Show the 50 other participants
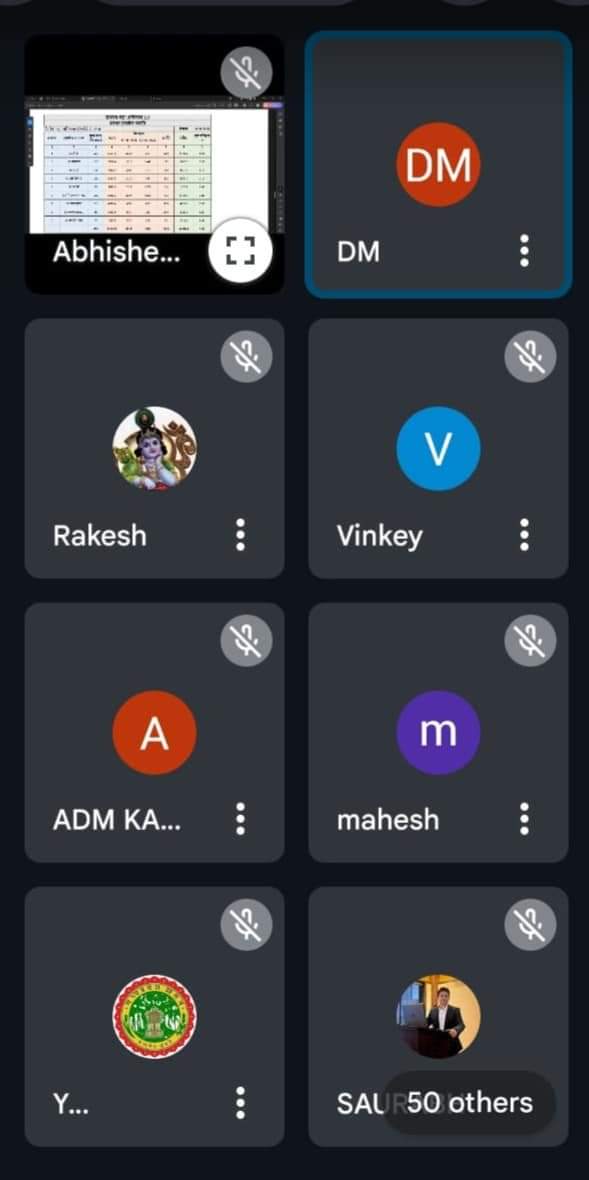 coord(469,1102)
